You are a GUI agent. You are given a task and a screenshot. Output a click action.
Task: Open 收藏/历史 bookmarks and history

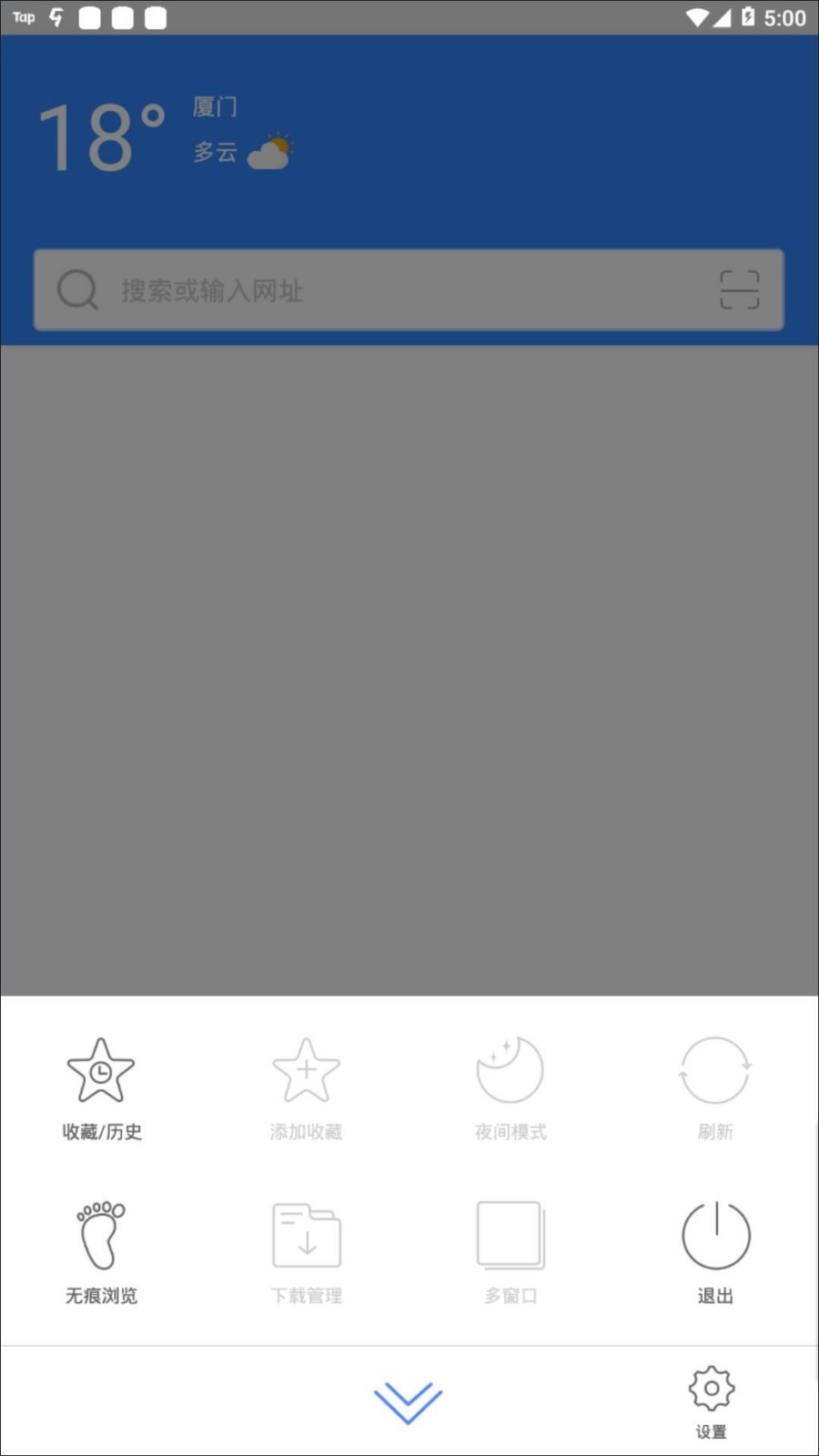click(x=101, y=1087)
